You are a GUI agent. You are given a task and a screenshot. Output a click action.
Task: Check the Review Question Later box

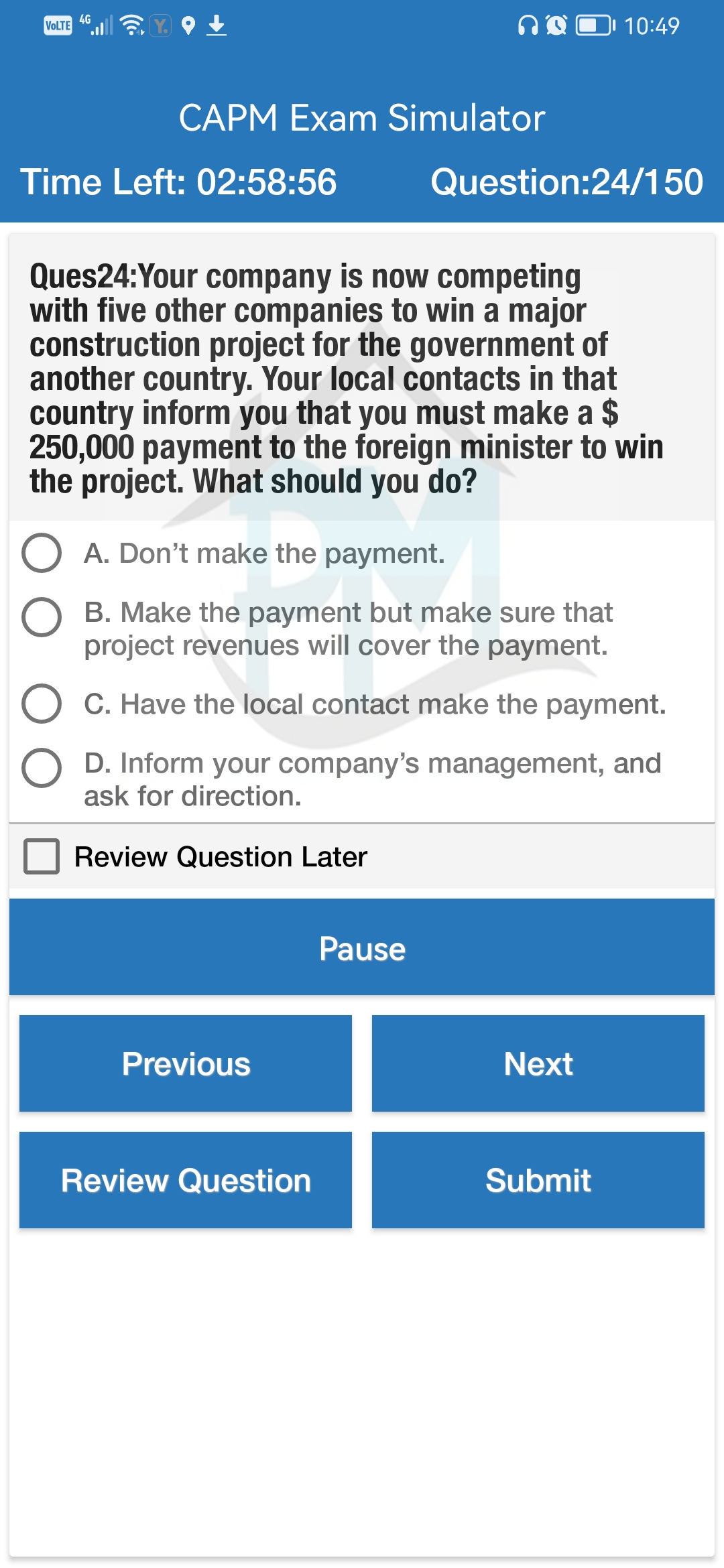(42, 856)
